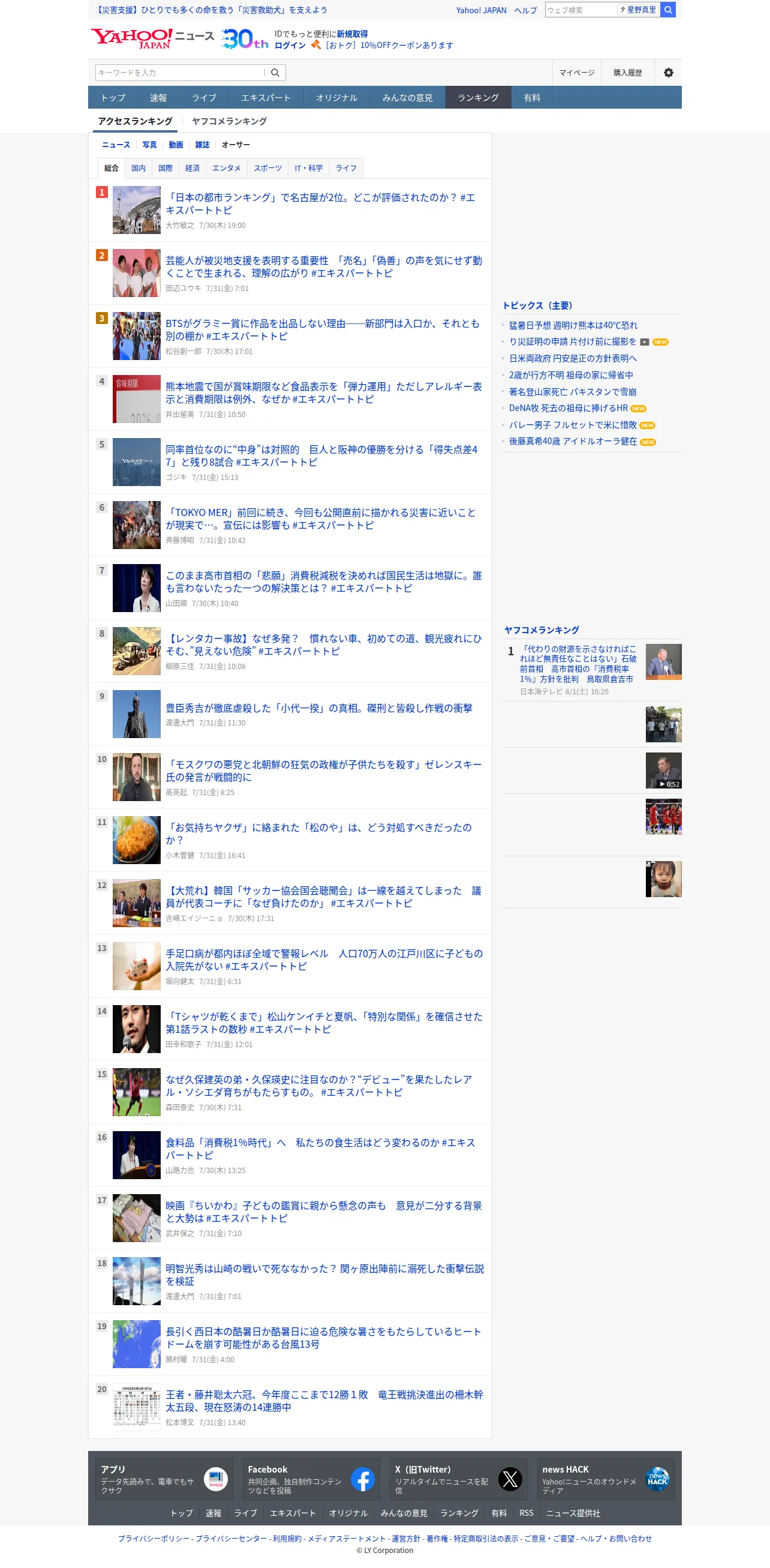
Task: Open the Facebook footer card
Action: [311, 1479]
